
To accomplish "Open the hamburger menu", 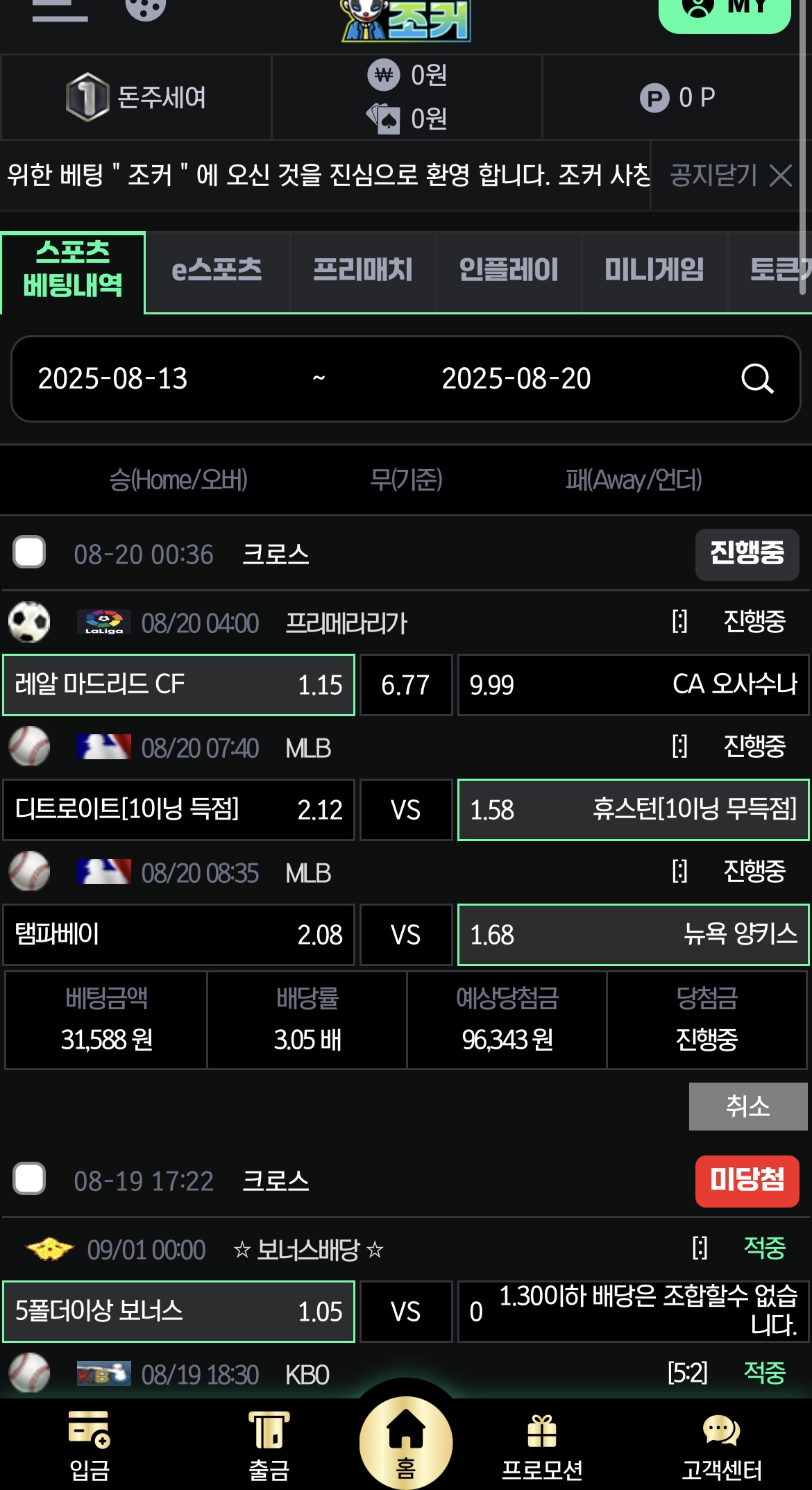I will coord(60,10).
